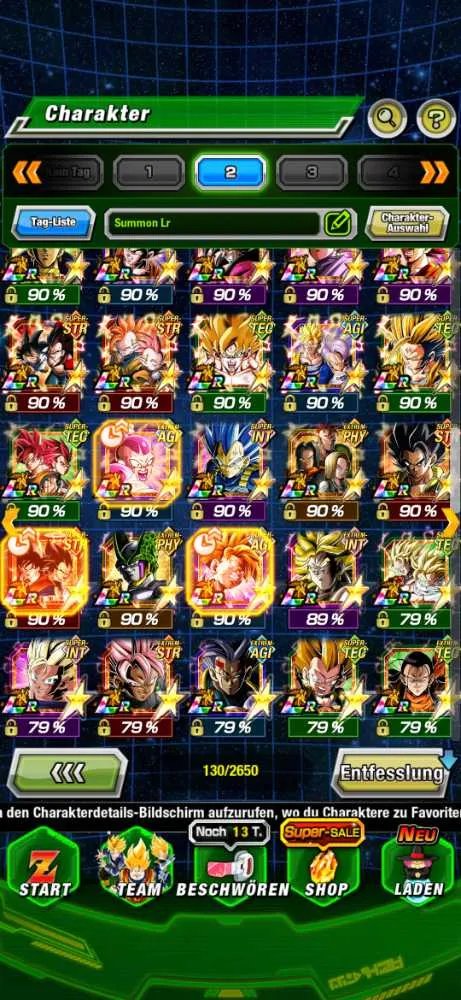
Task: Open the LADEN section
Action: (418, 864)
